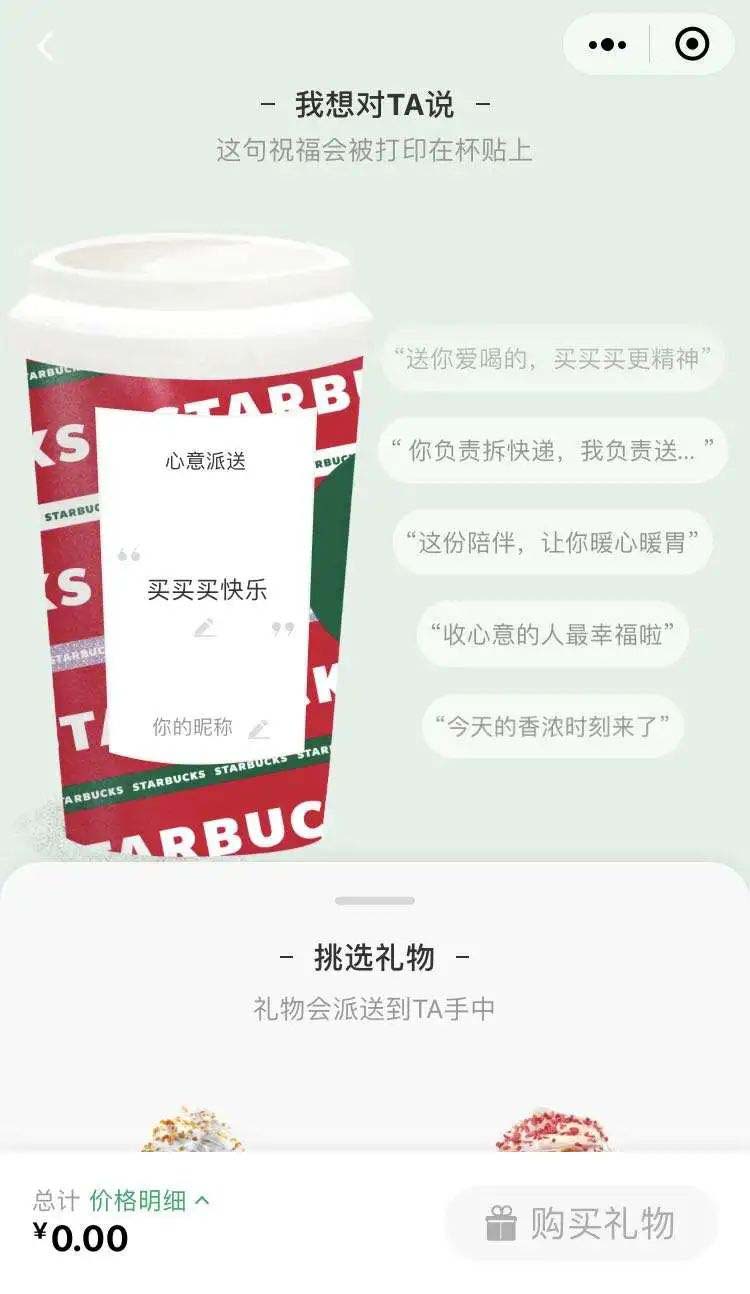Select the greeting "送你爱喝的，买买买更精神"
The width and height of the screenshot is (750, 1294).
coord(552,358)
